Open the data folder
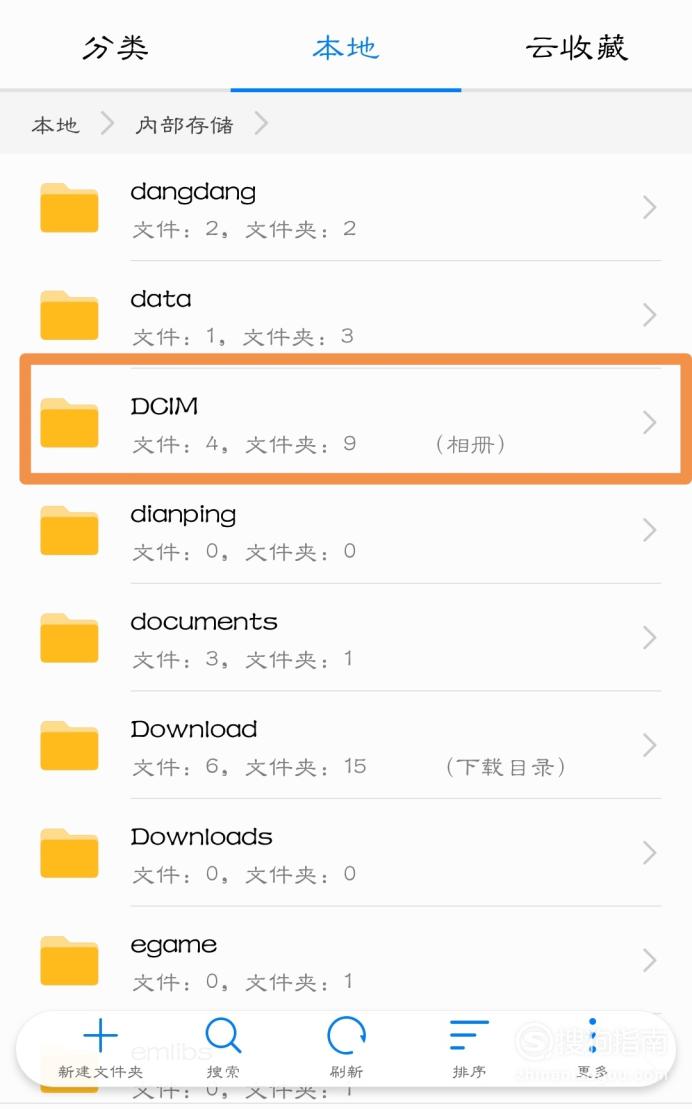Screen dimensions: 692x1109 tap(346, 315)
